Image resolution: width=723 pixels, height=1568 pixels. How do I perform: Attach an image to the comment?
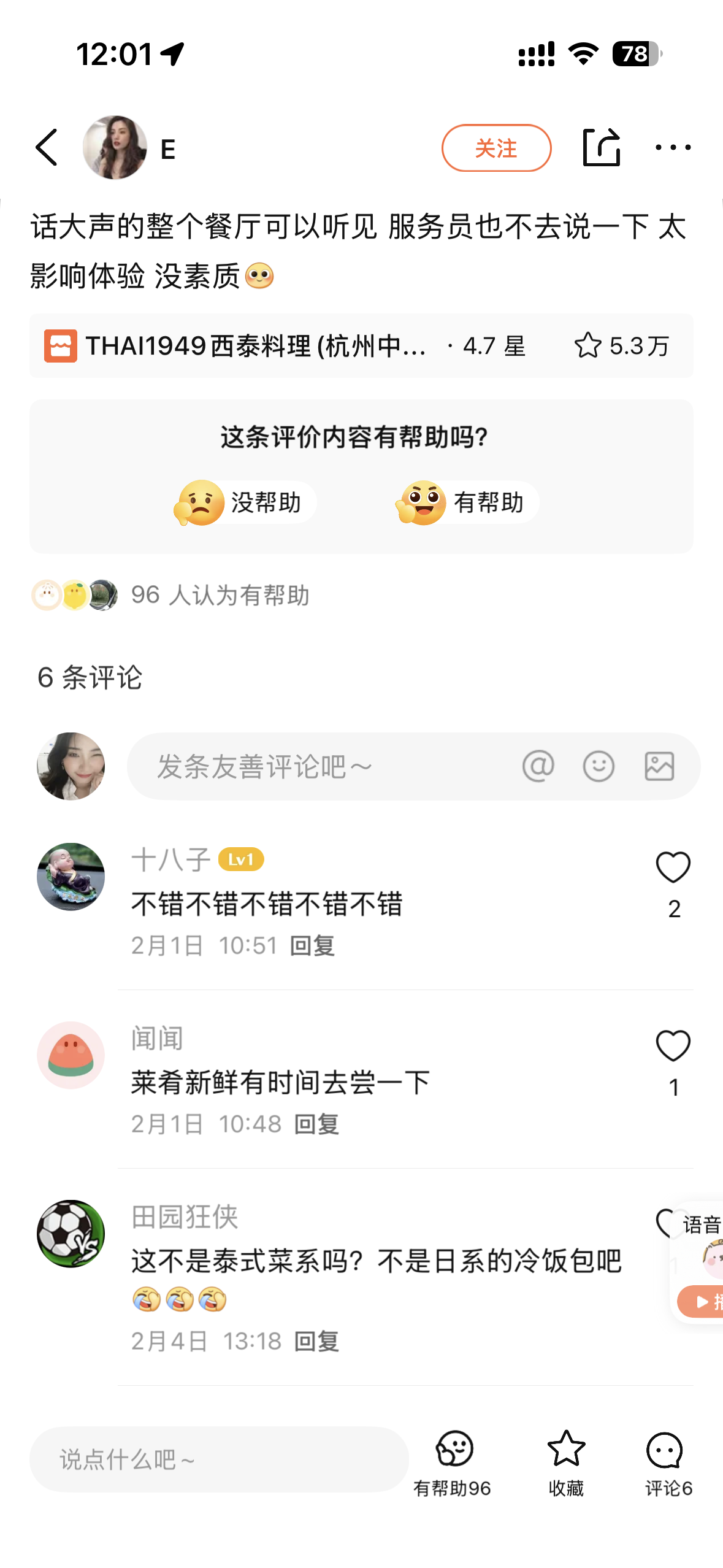coord(659,766)
